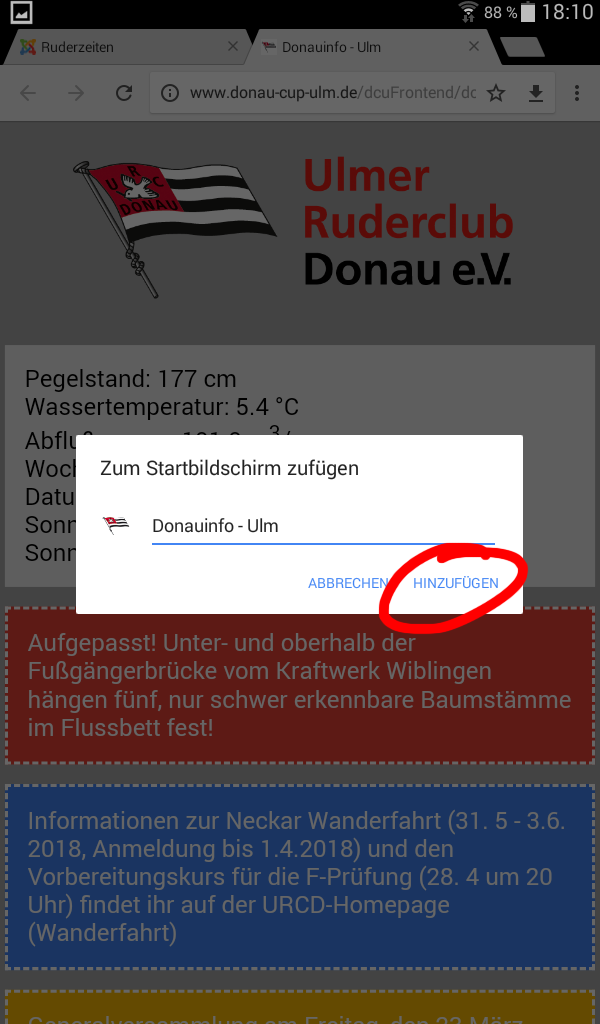
Task: Close the Donauinfo - Ulm tab
Action: click(x=475, y=47)
